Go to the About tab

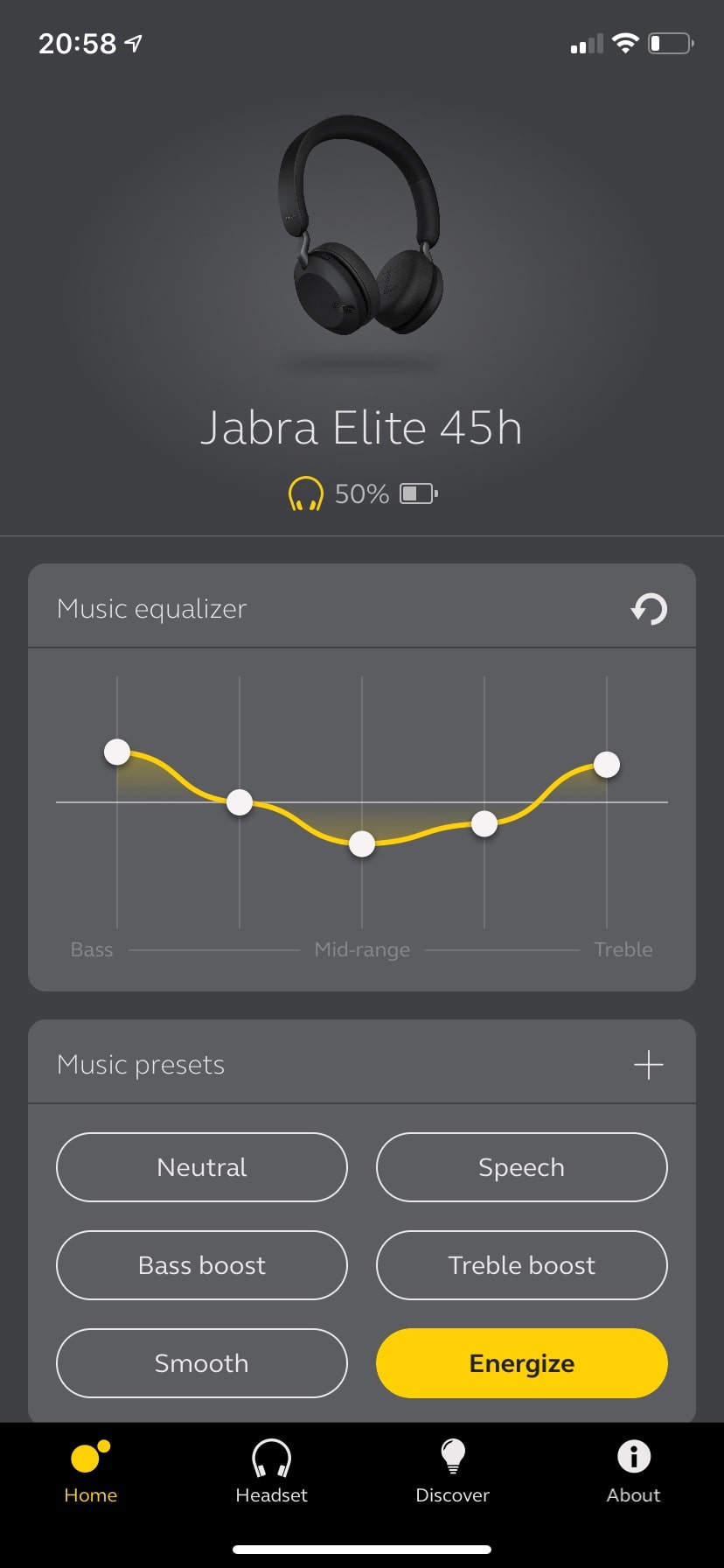click(633, 1472)
